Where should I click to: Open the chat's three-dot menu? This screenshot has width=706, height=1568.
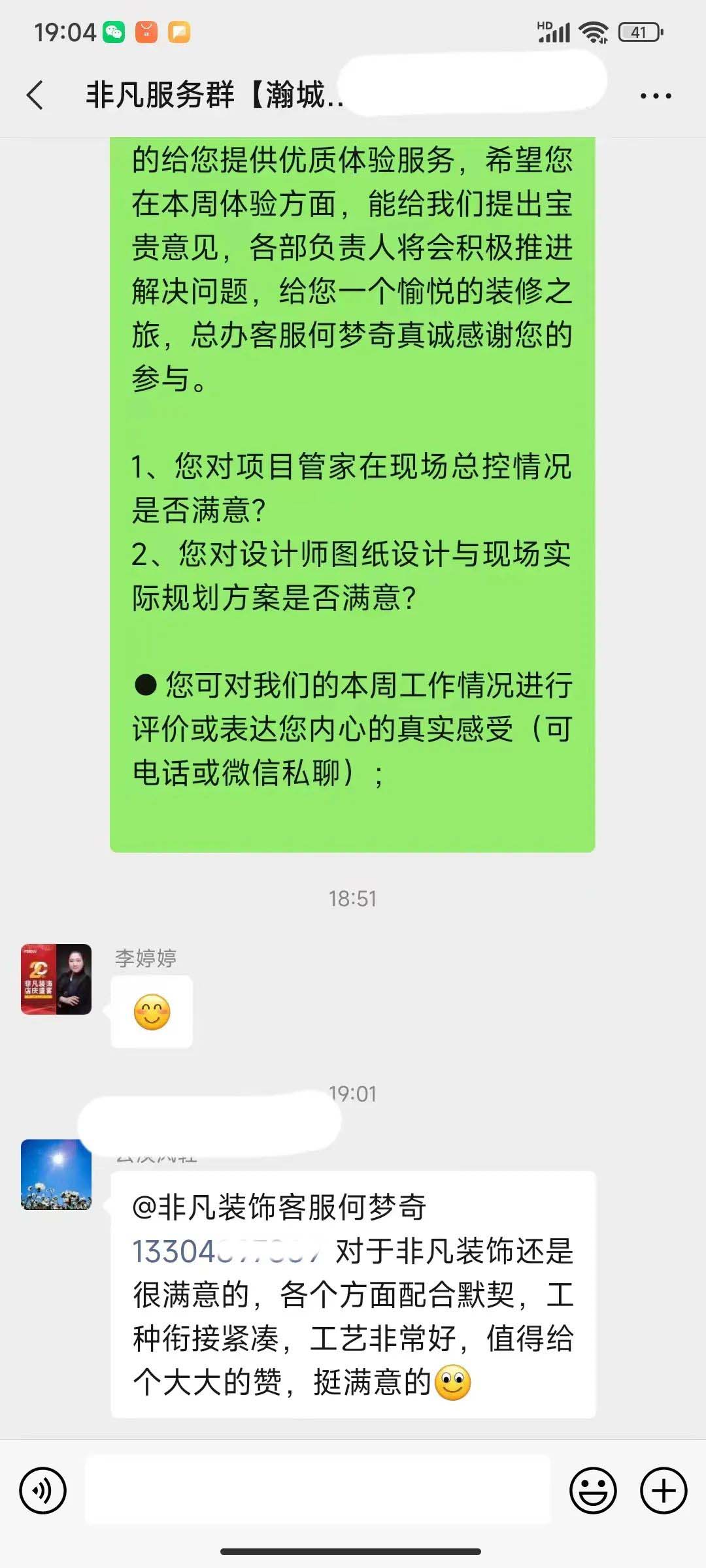click(x=655, y=96)
